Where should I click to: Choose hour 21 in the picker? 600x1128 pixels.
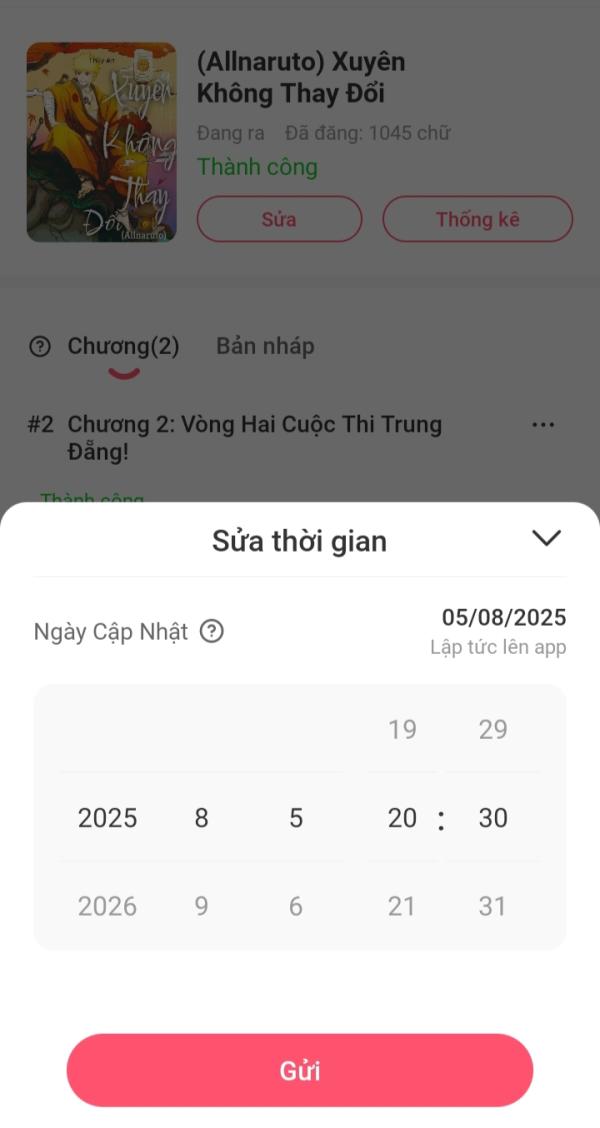401,906
